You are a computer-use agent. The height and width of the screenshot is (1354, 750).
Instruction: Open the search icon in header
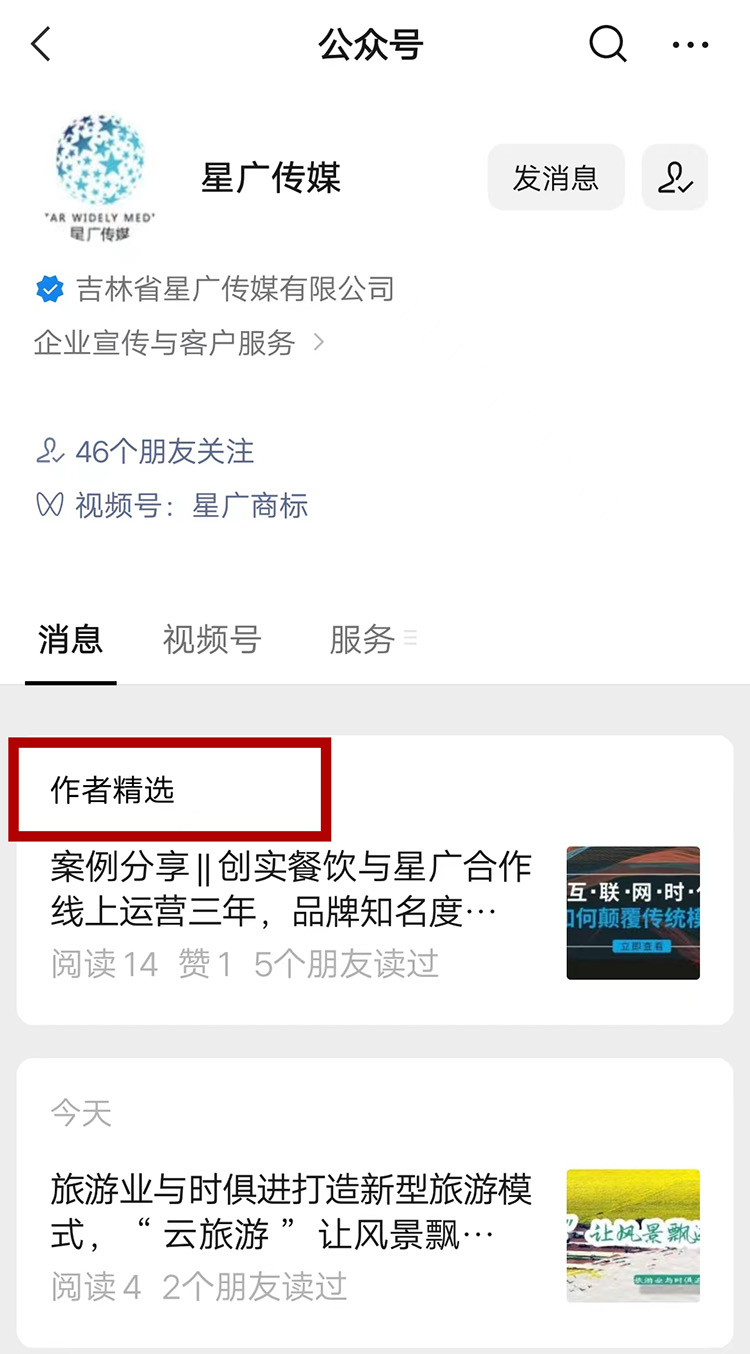(x=607, y=44)
